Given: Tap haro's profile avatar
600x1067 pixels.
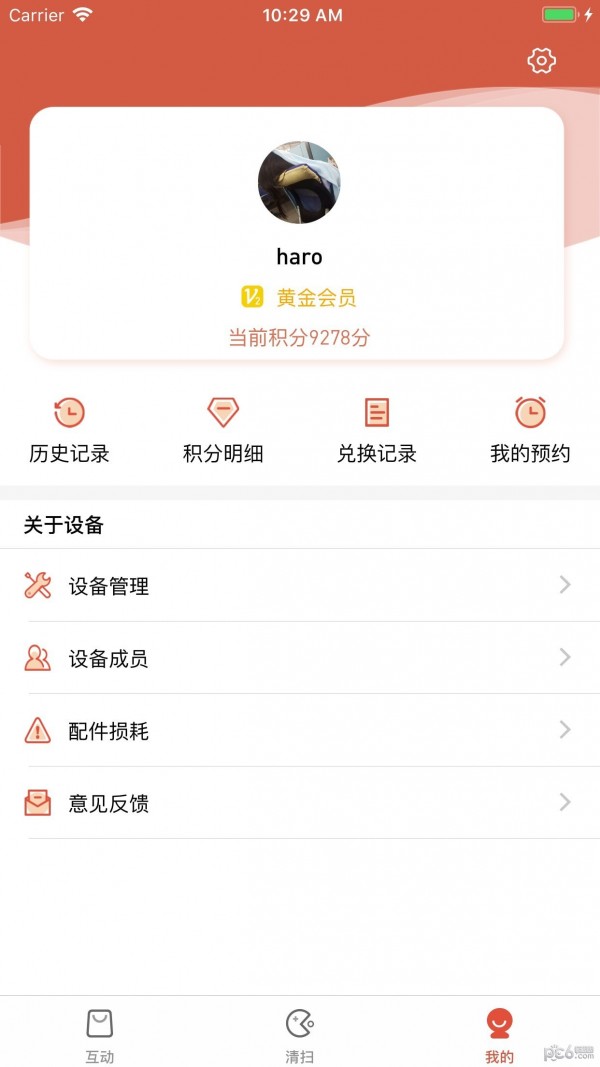Looking at the screenshot, I should click(299, 182).
